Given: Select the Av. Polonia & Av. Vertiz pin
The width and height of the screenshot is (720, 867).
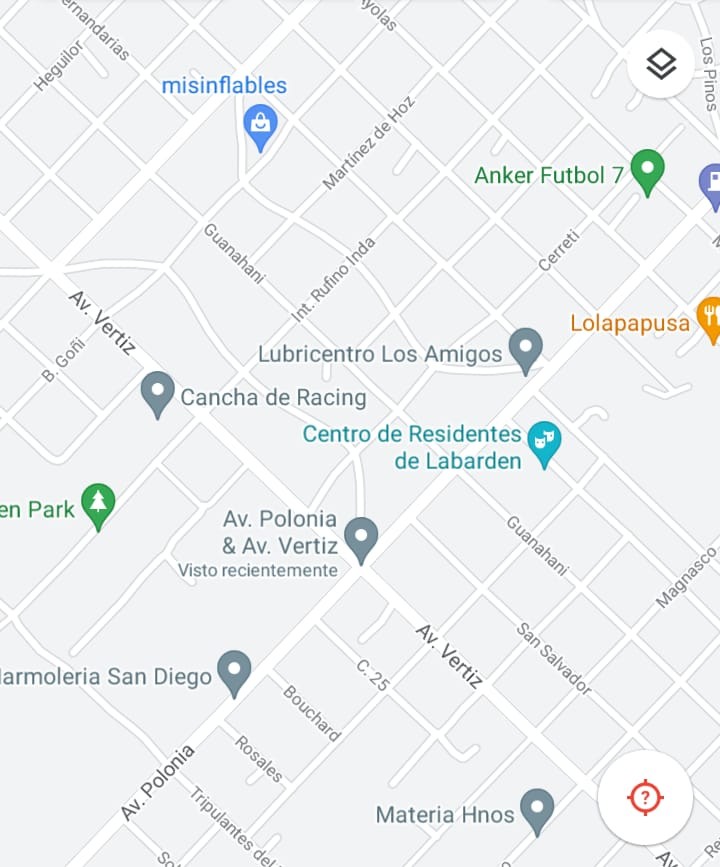Looking at the screenshot, I should point(361,538).
